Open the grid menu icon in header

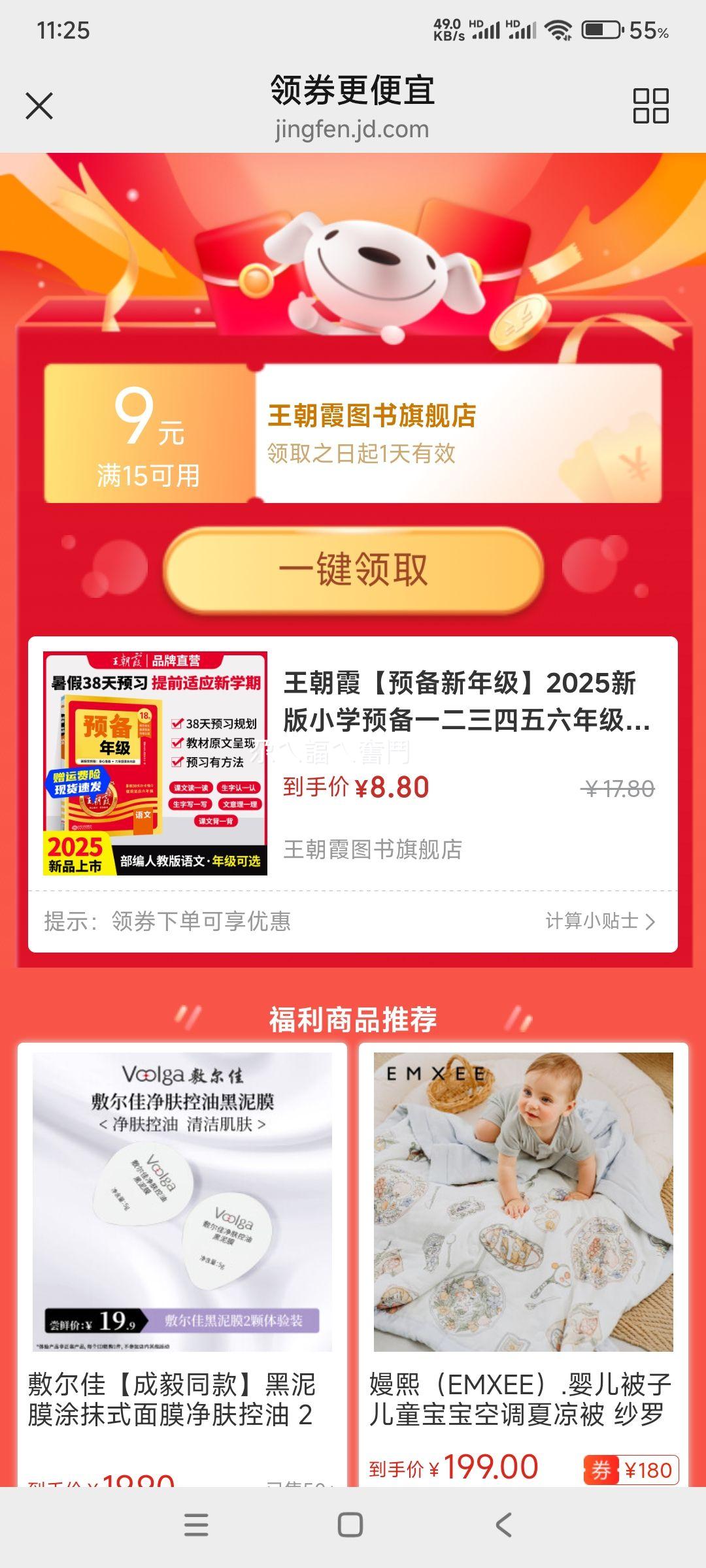650,106
